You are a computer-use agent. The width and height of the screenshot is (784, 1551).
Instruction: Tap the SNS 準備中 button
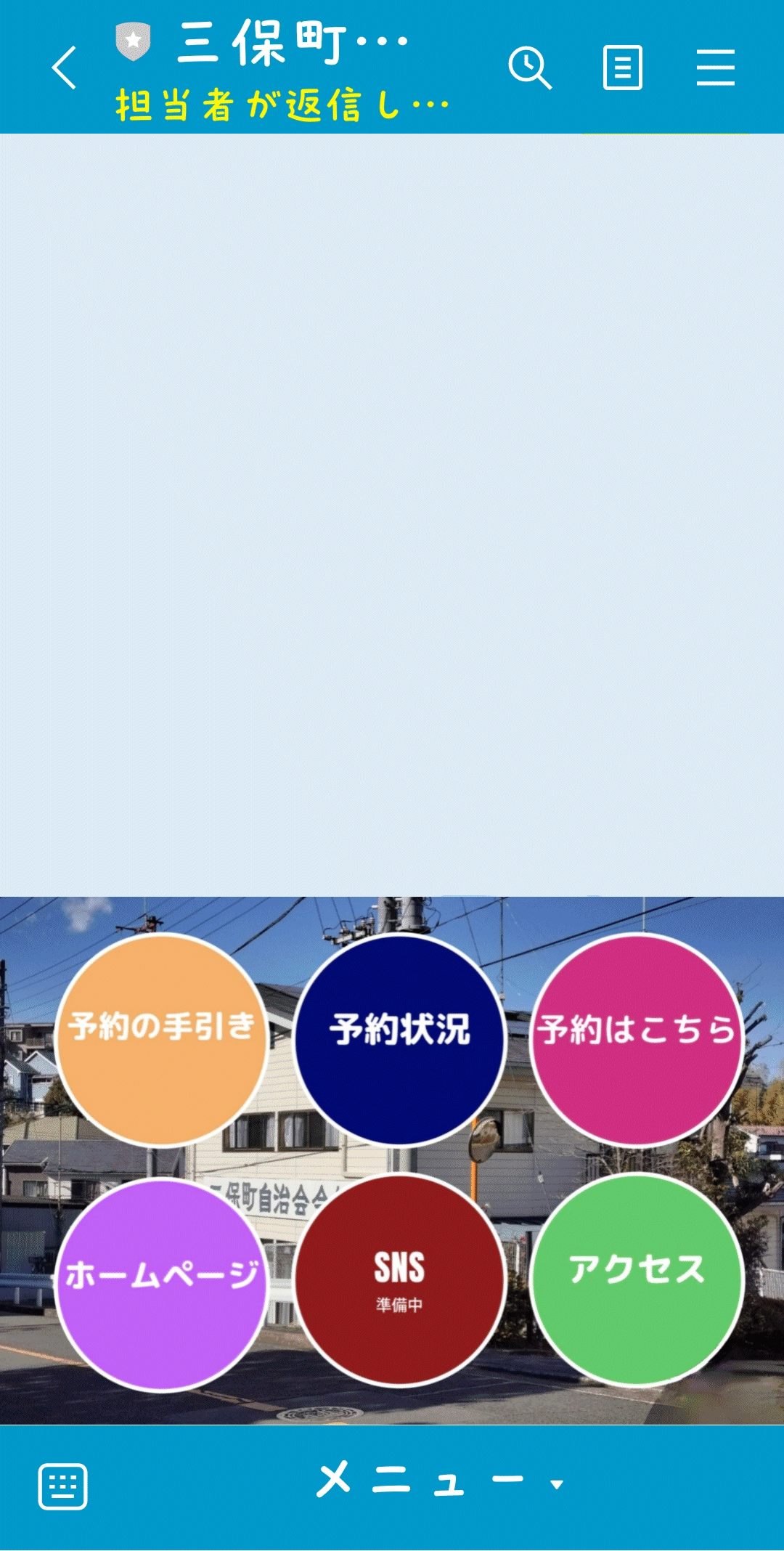(399, 1281)
